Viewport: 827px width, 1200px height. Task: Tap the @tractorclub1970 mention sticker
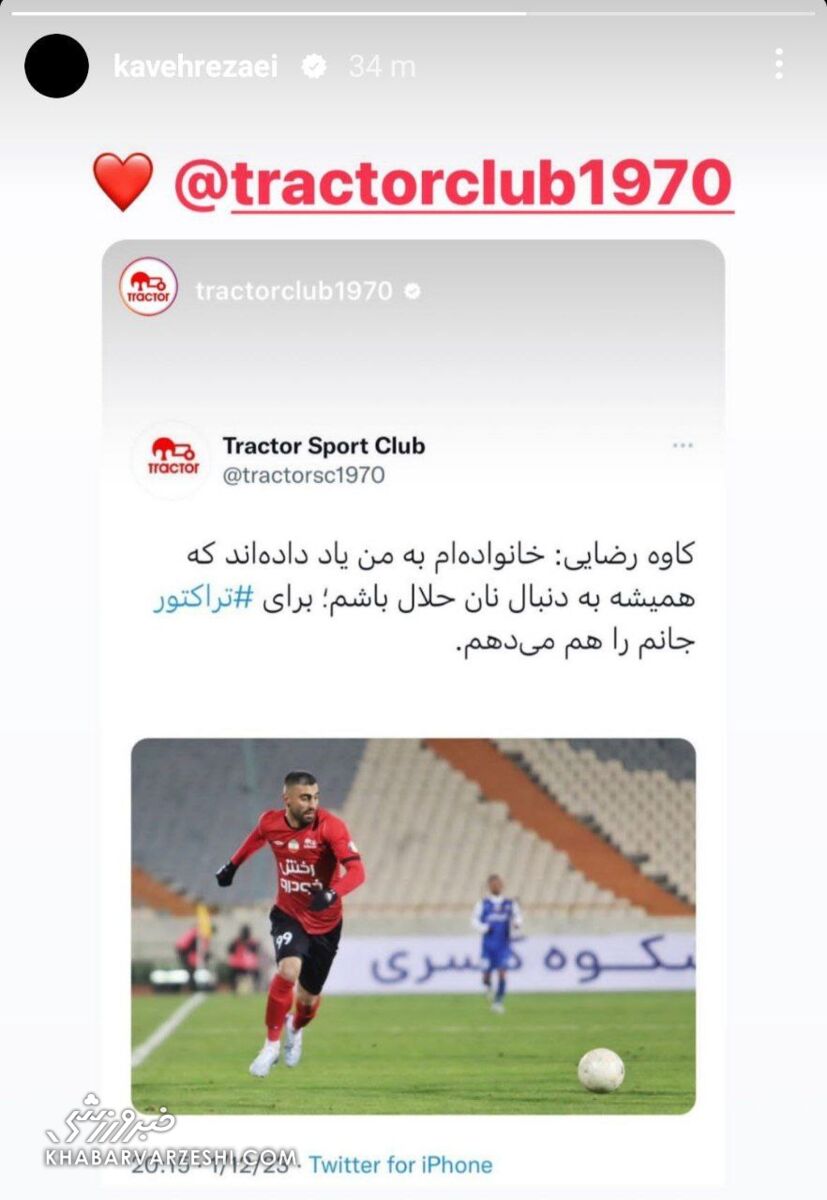coord(453,183)
